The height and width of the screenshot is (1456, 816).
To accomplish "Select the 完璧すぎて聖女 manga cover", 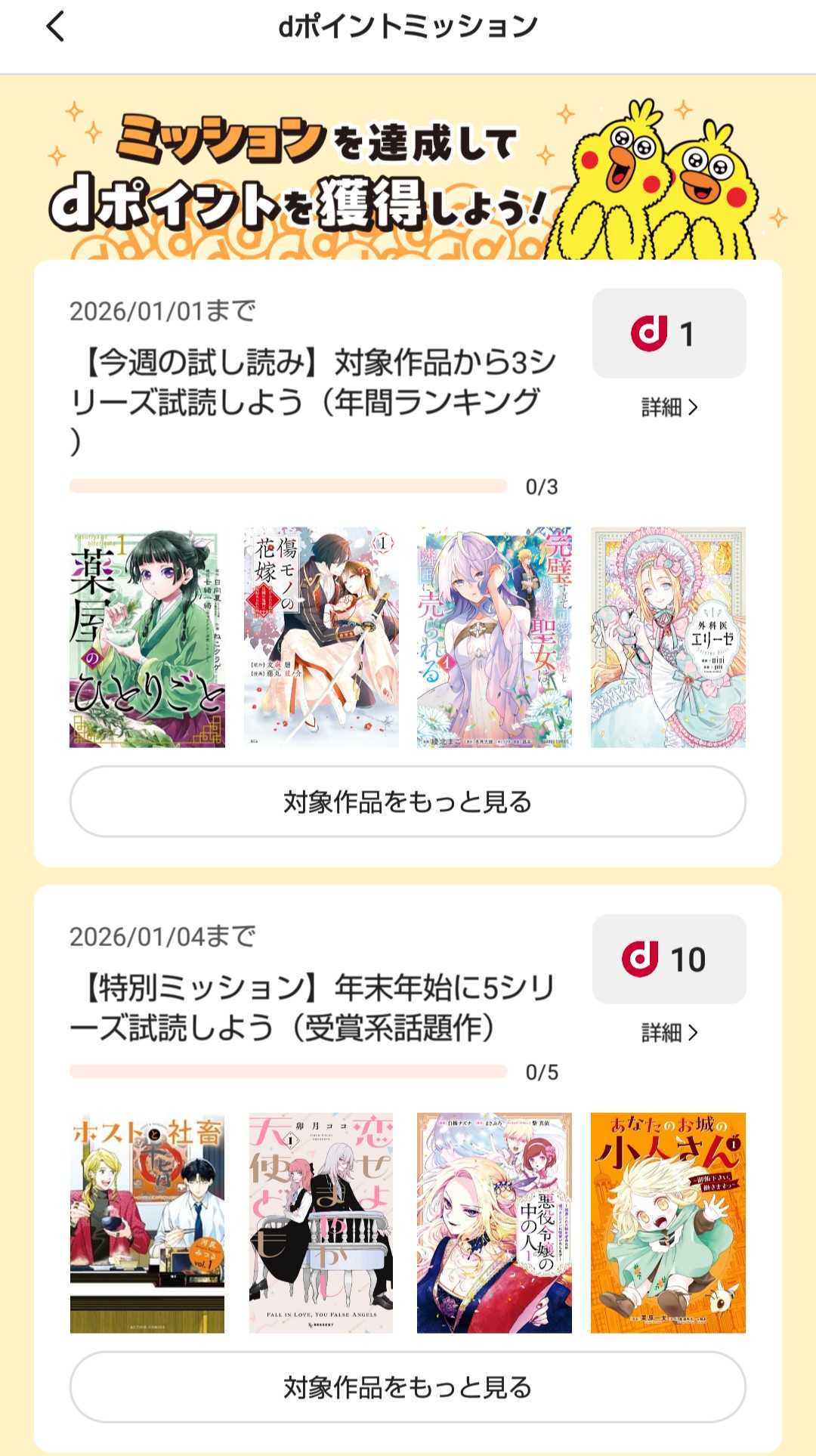I will (494, 637).
